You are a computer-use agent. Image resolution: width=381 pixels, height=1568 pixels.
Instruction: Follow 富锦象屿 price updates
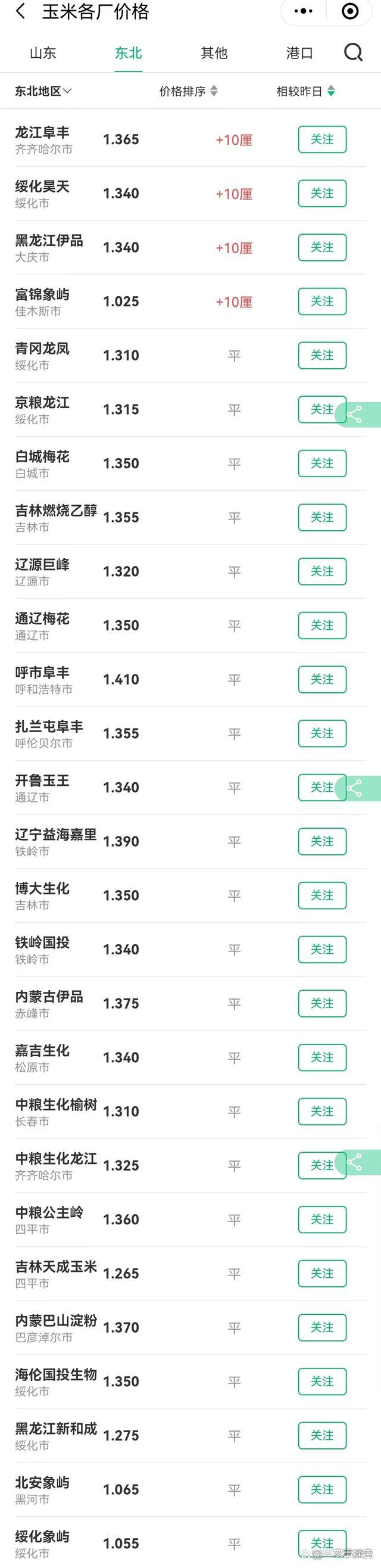[322, 301]
